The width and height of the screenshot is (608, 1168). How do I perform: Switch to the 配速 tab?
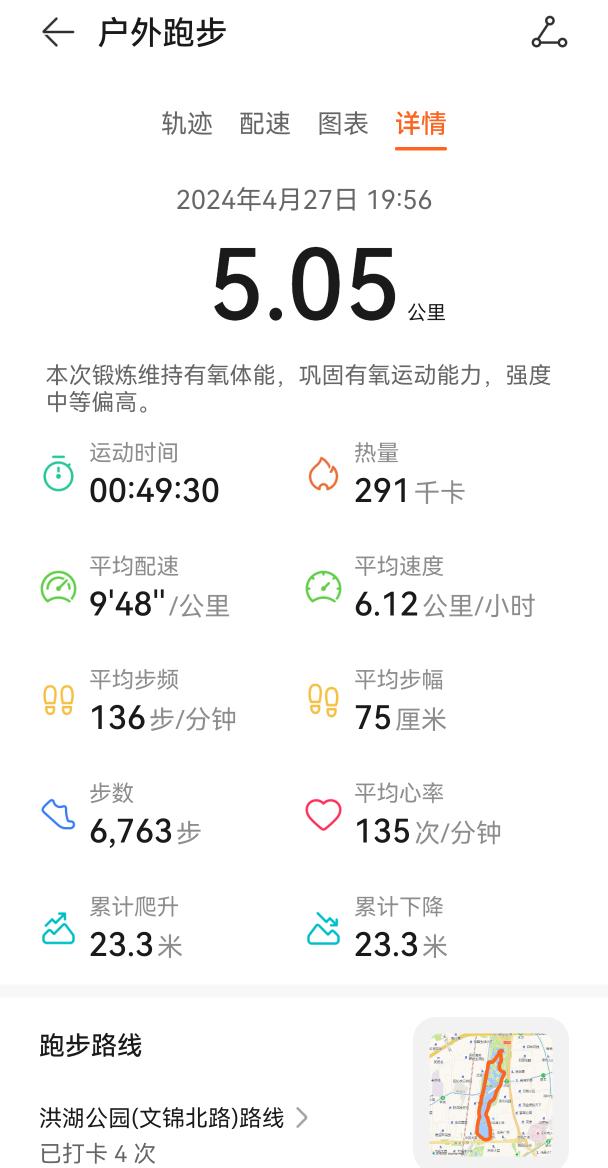tap(265, 124)
